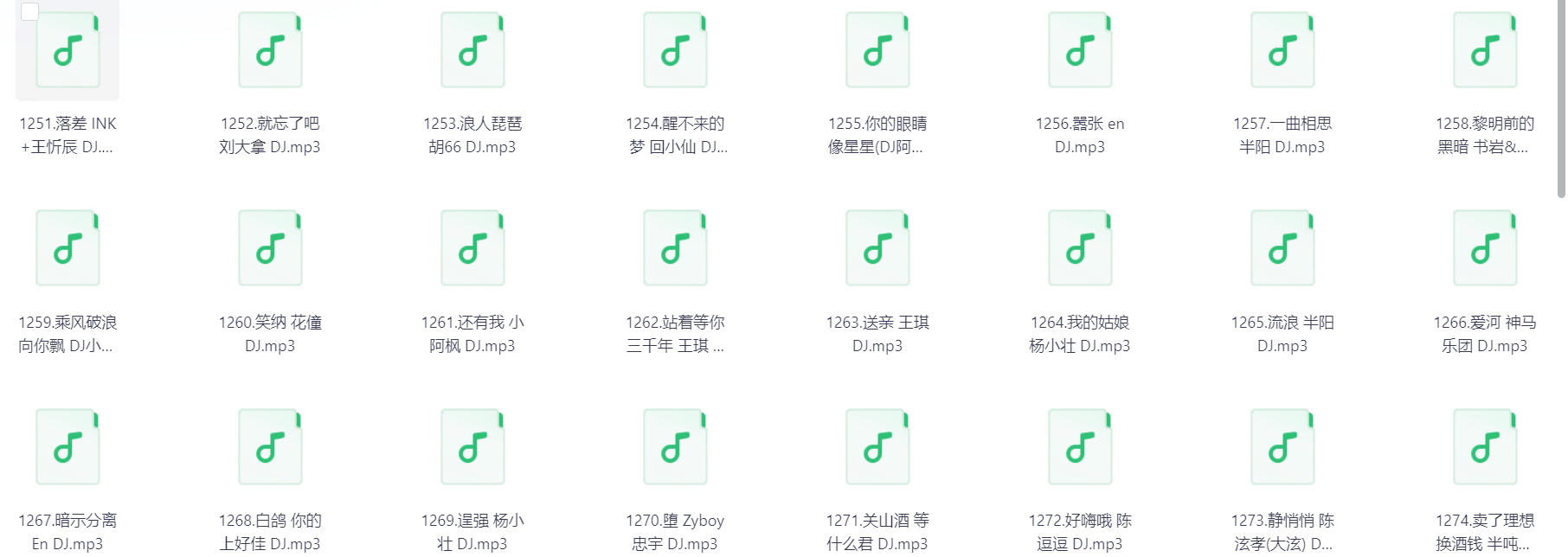The height and width of the screenshot is (557, 1568).
Task: Open file 1254.醒不来的梦 回小仙
Action: click(675, 51)
